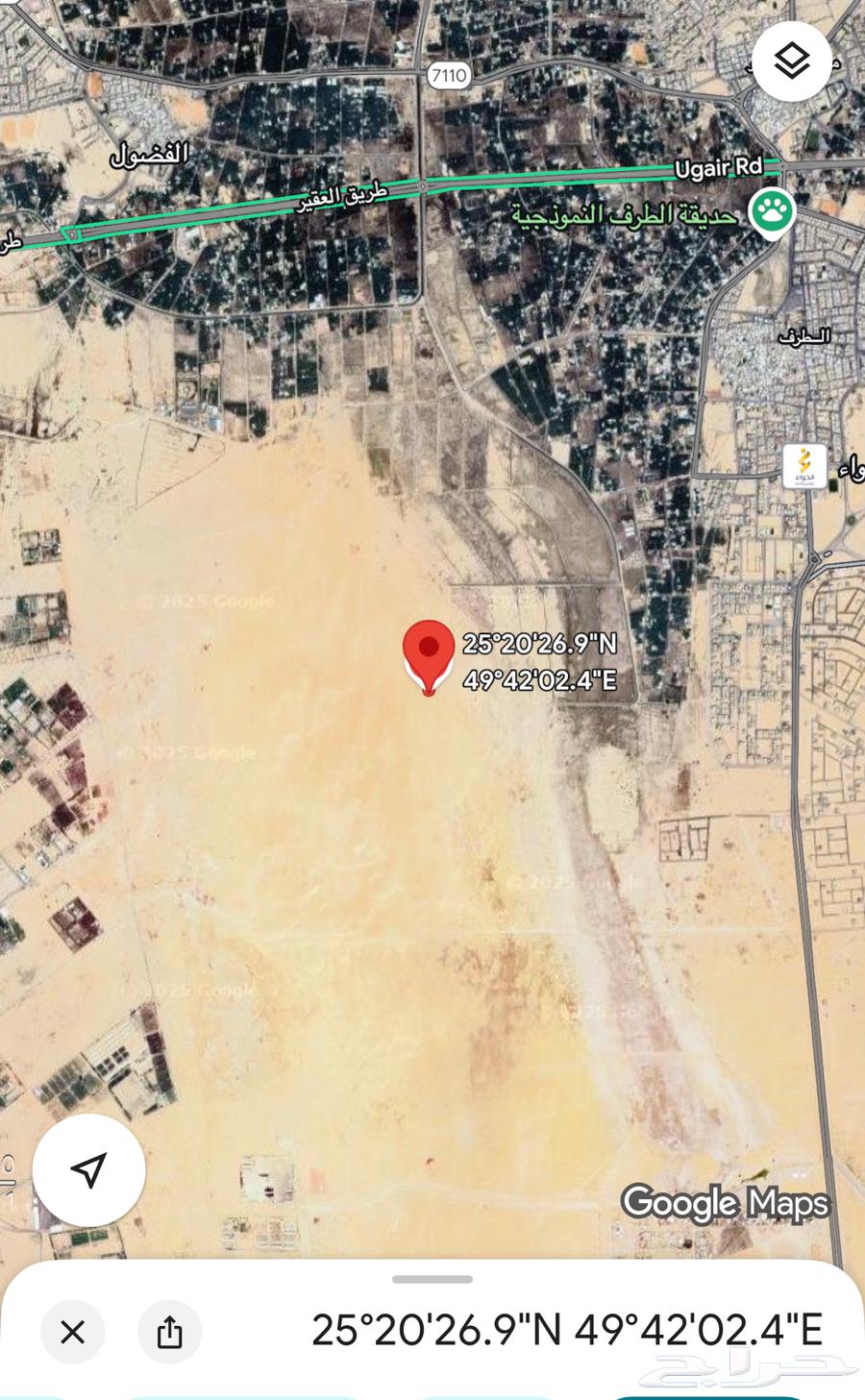Open the map layers selector

point(791,61)
